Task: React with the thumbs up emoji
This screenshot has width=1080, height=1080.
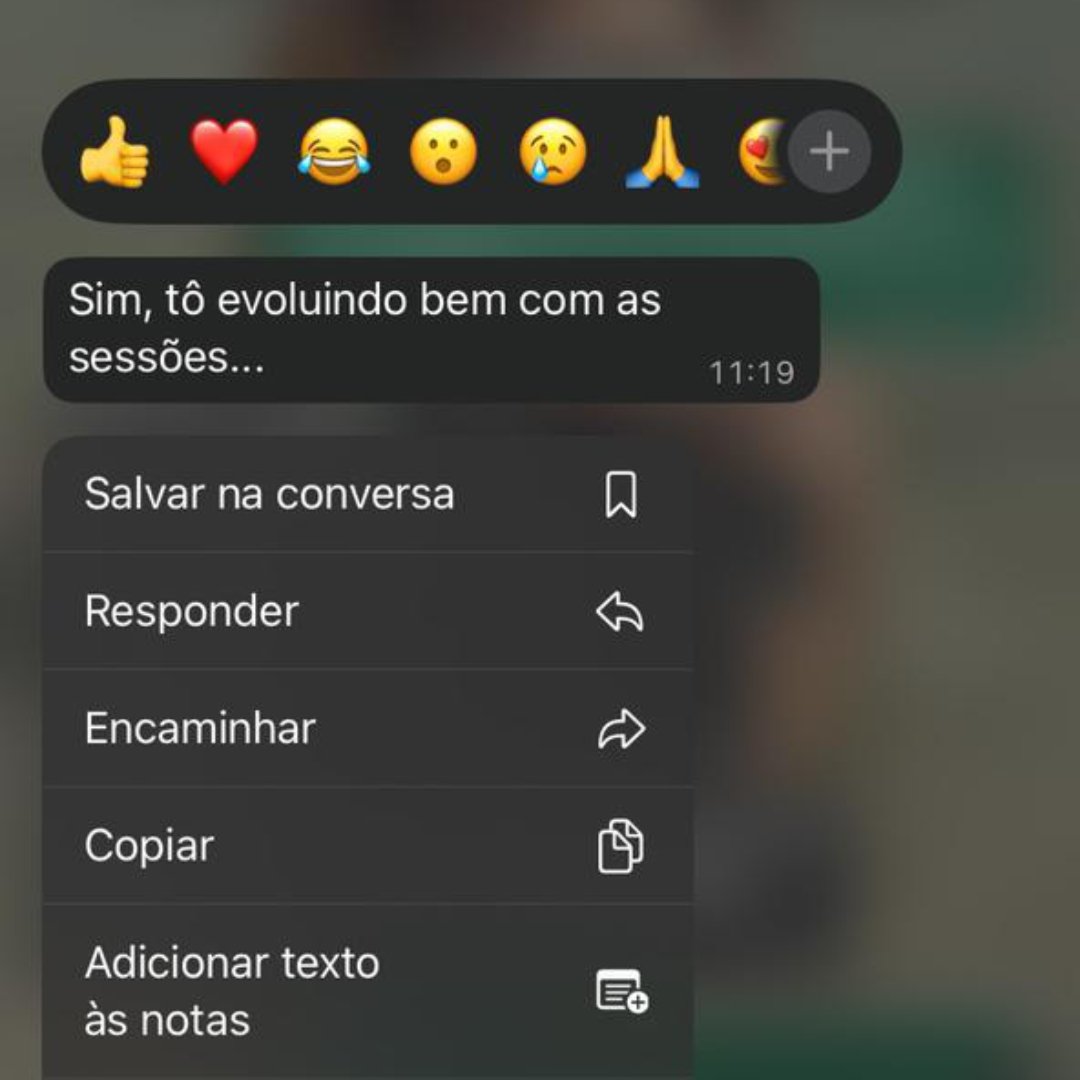Action: click(114, 152)
